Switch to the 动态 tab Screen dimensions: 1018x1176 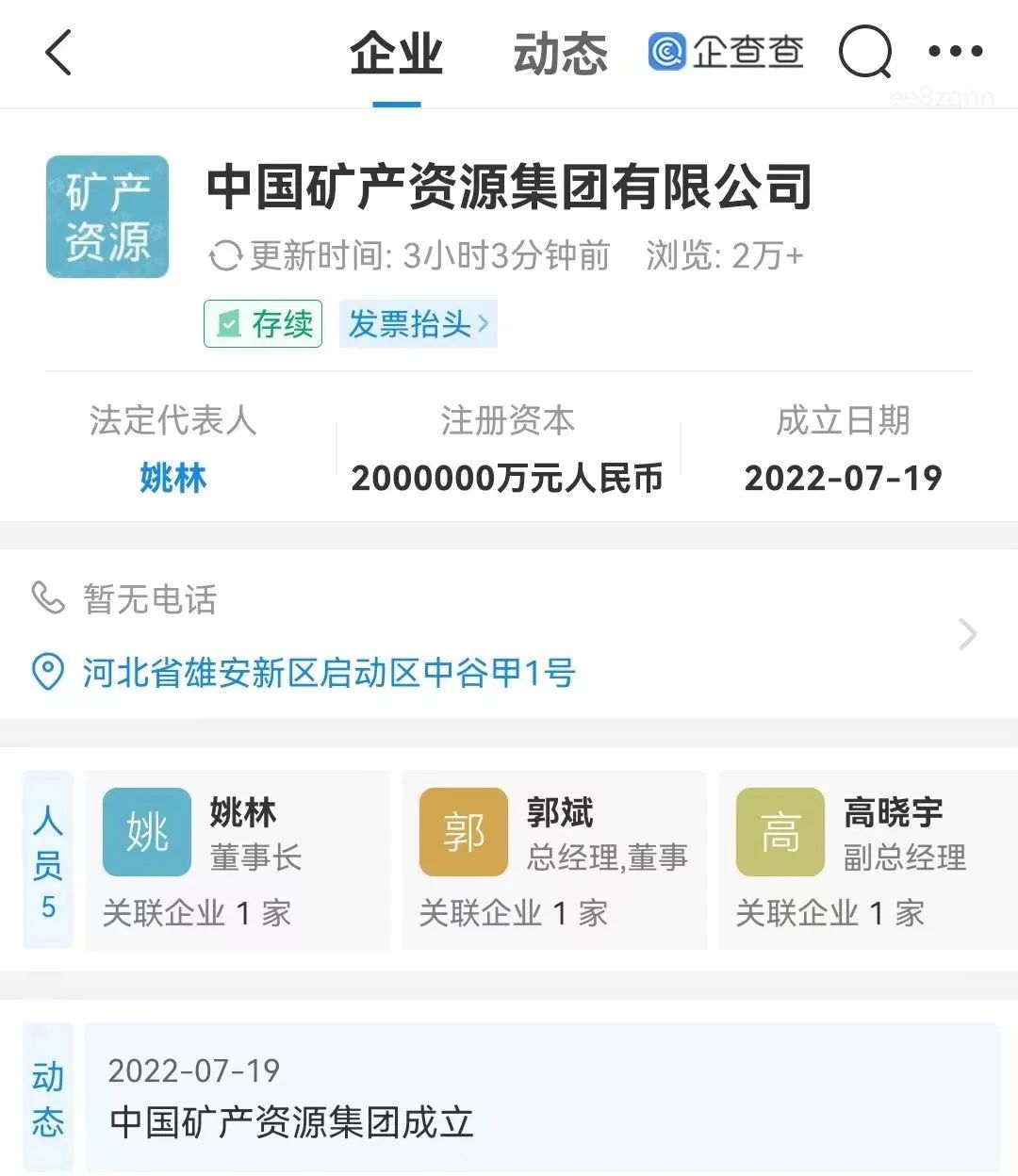pos(560,54)
